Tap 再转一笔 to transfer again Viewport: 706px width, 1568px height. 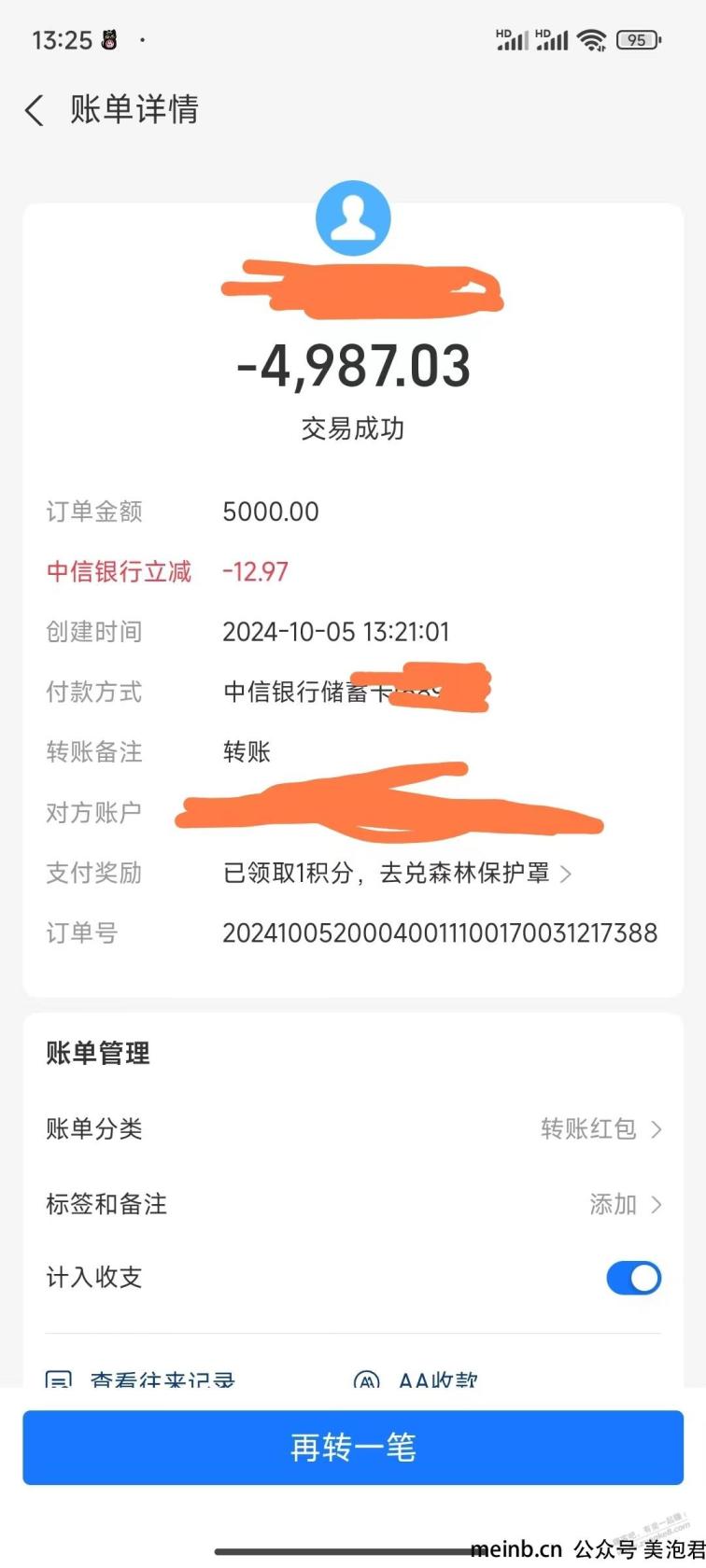353,1448
